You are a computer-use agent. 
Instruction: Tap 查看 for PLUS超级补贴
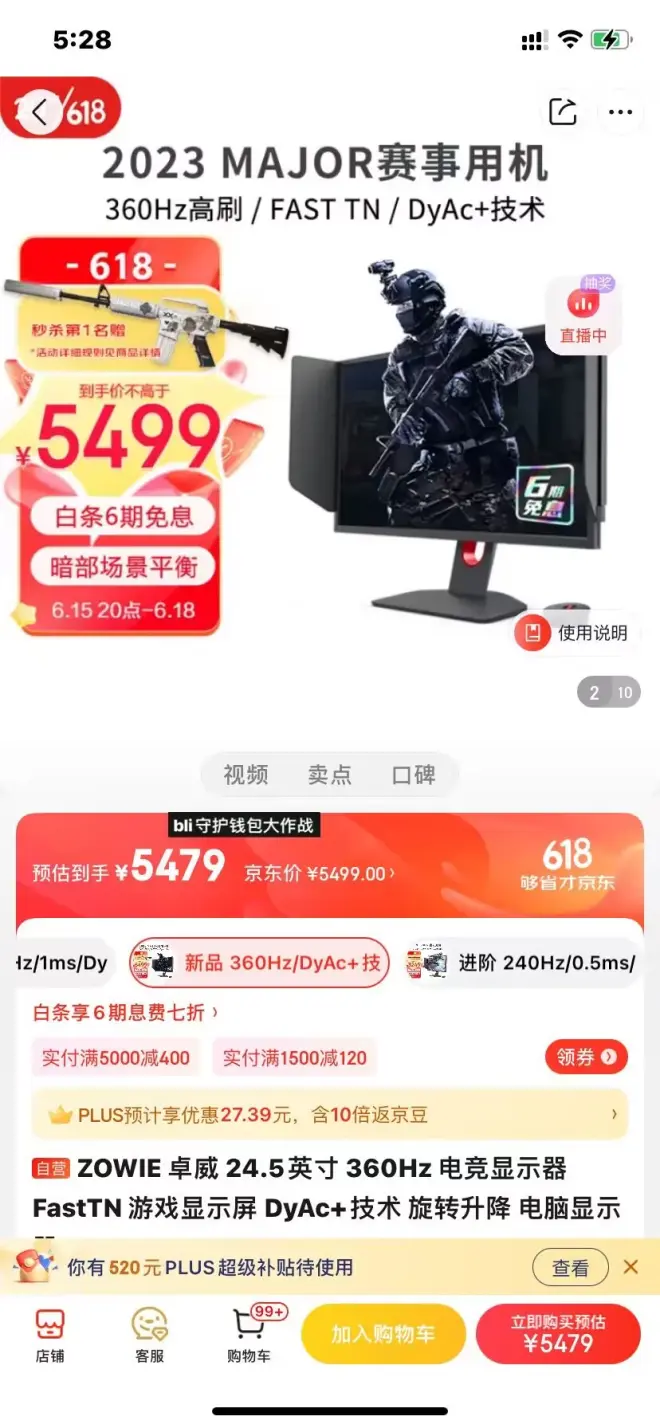(x=570, y=1268)
